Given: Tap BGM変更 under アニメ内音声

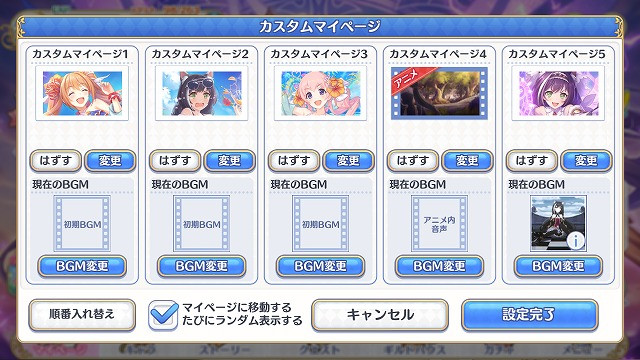Looking at the screenshot, I should coord(440,267).
